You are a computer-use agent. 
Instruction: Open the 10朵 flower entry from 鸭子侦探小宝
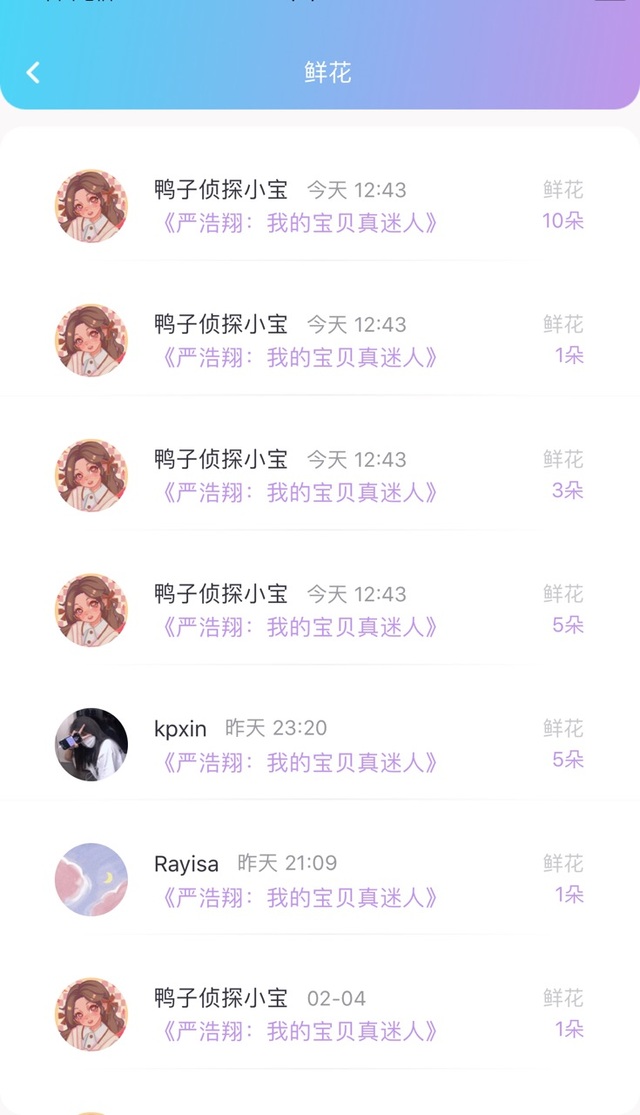562,221
